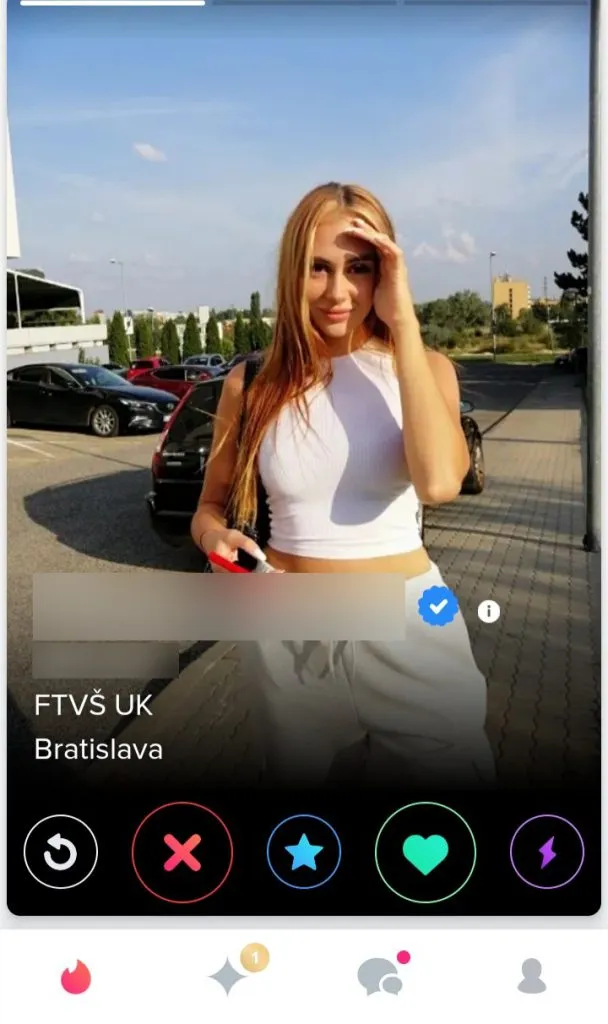Screen dimensions: 608x1024
Task: Send a Super Like with the star
Action: [304, 853]
